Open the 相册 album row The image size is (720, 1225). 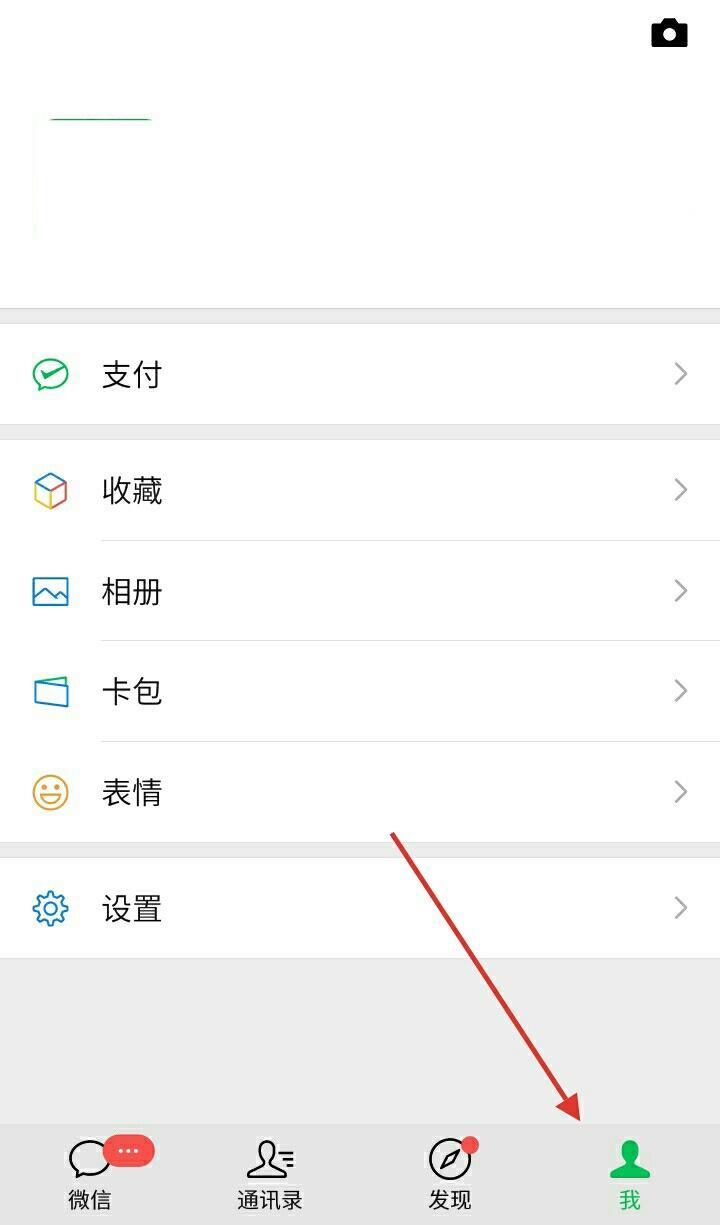[x=360, y=591]
